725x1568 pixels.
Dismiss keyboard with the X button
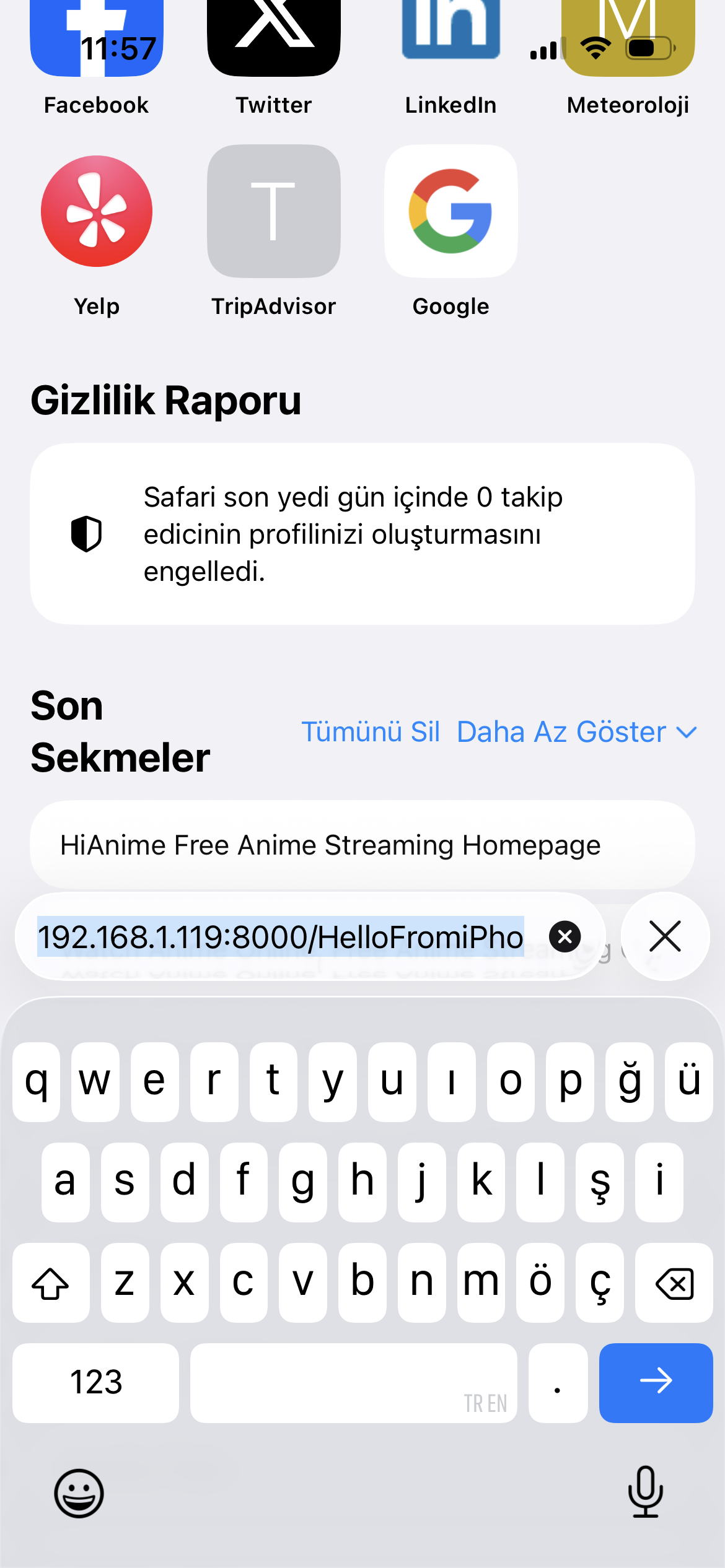pos(665,936)
